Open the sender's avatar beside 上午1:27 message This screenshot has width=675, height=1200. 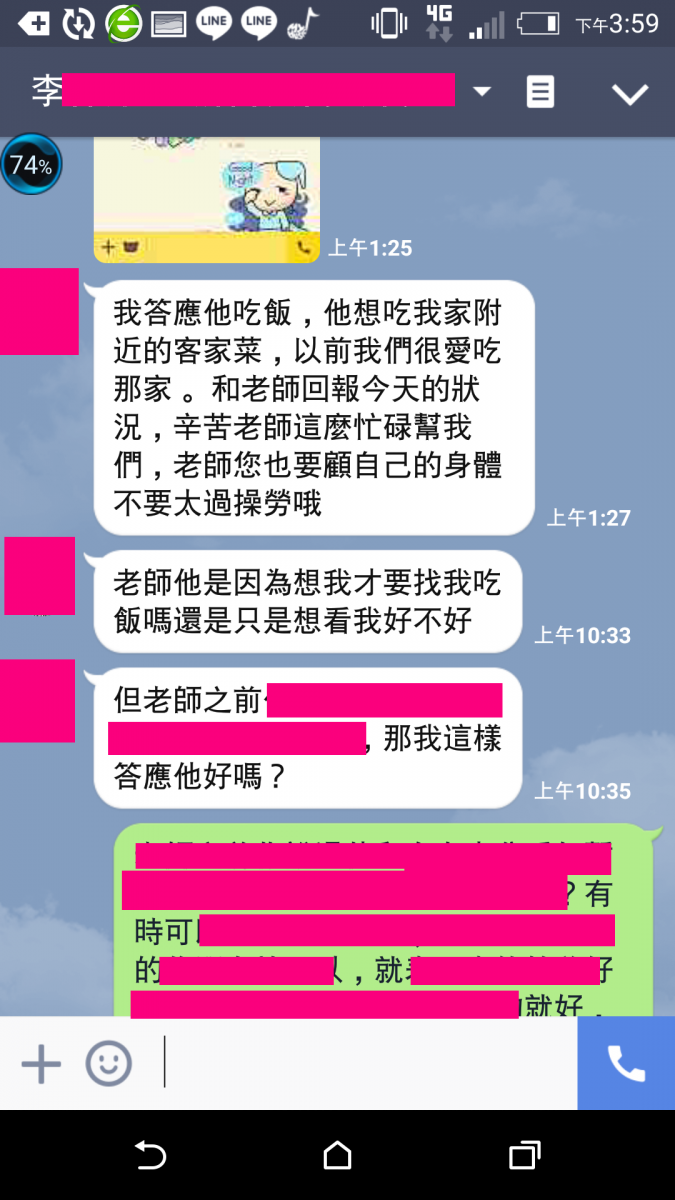[40, 311]
